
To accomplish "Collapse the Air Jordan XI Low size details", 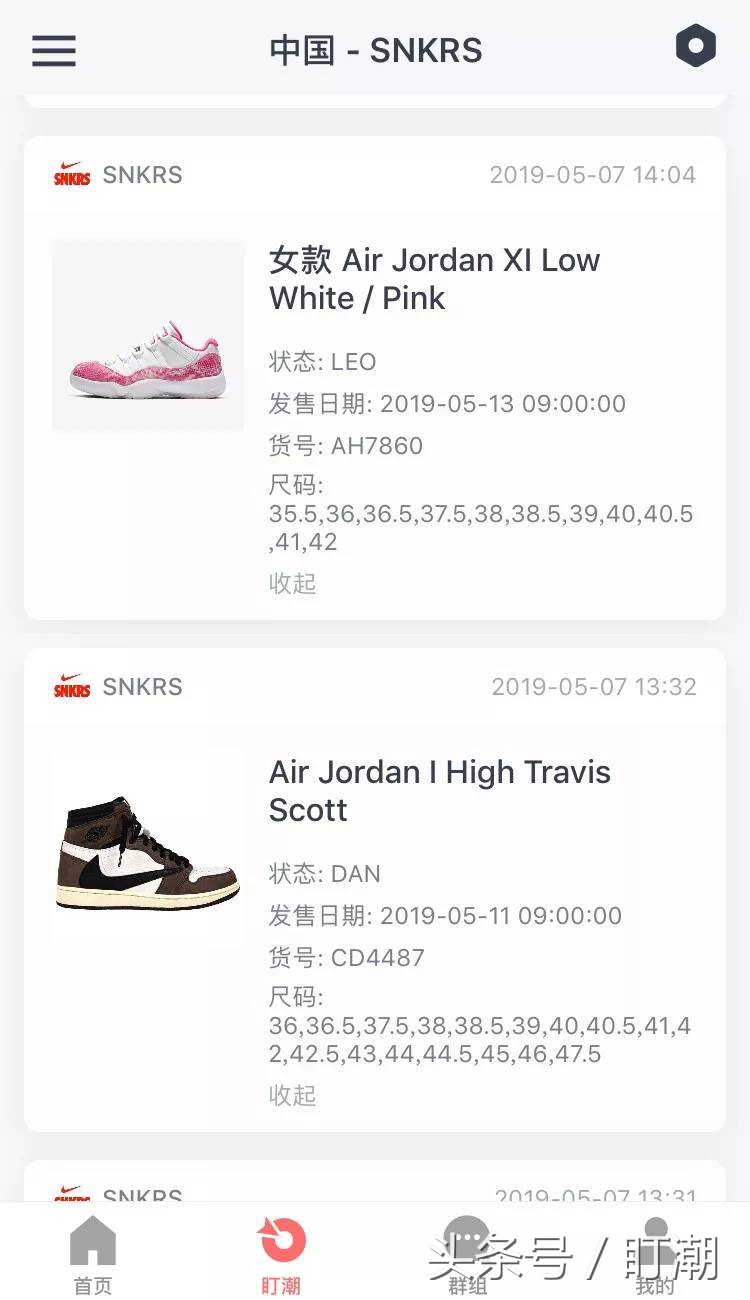I will click(291, 583).
